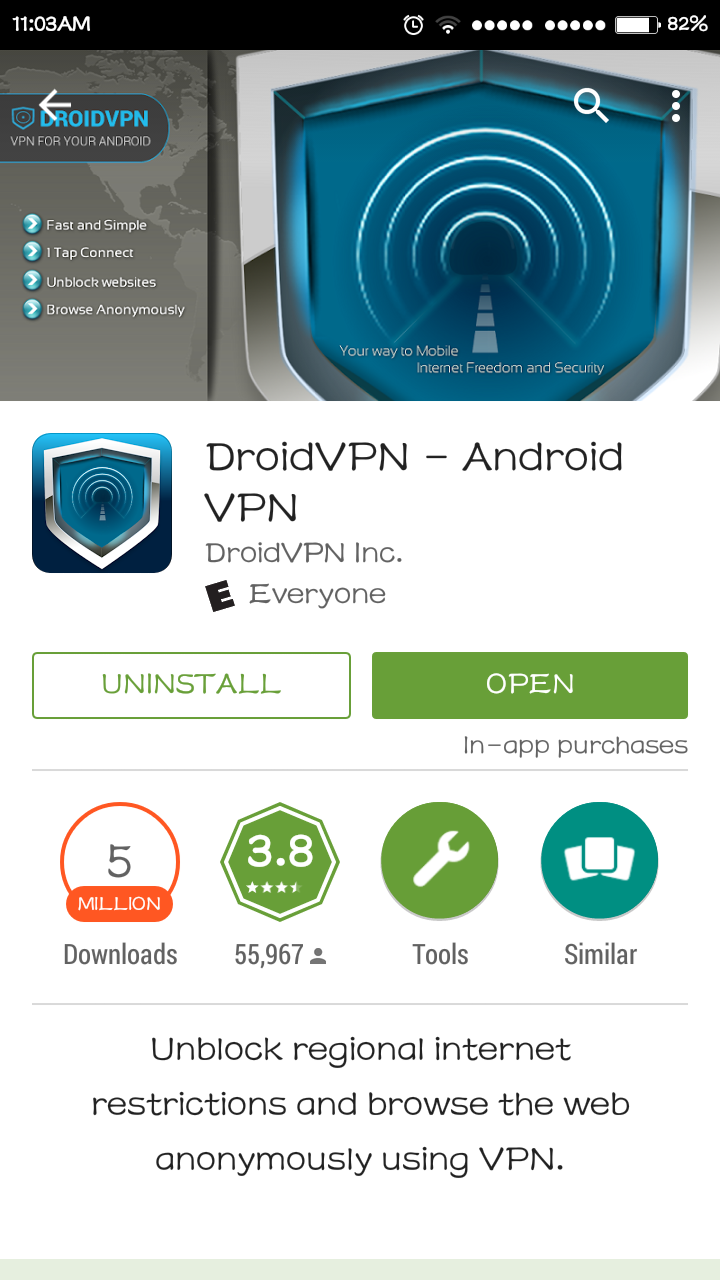View the 3.8 rating reviews badge

click(280, 861)
